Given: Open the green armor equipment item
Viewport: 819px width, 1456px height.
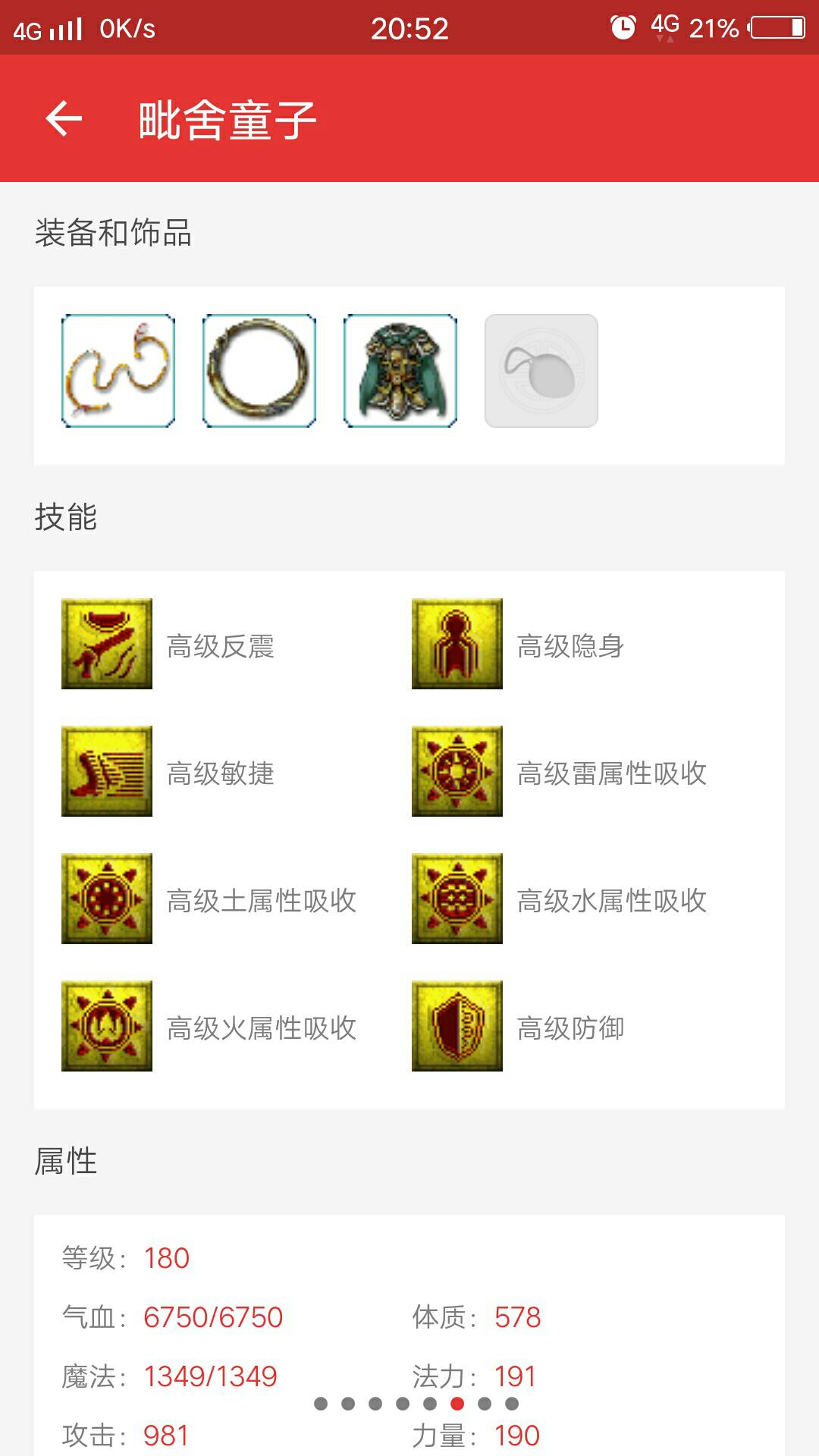Looking at the screenshot, I should click(400, 371).
